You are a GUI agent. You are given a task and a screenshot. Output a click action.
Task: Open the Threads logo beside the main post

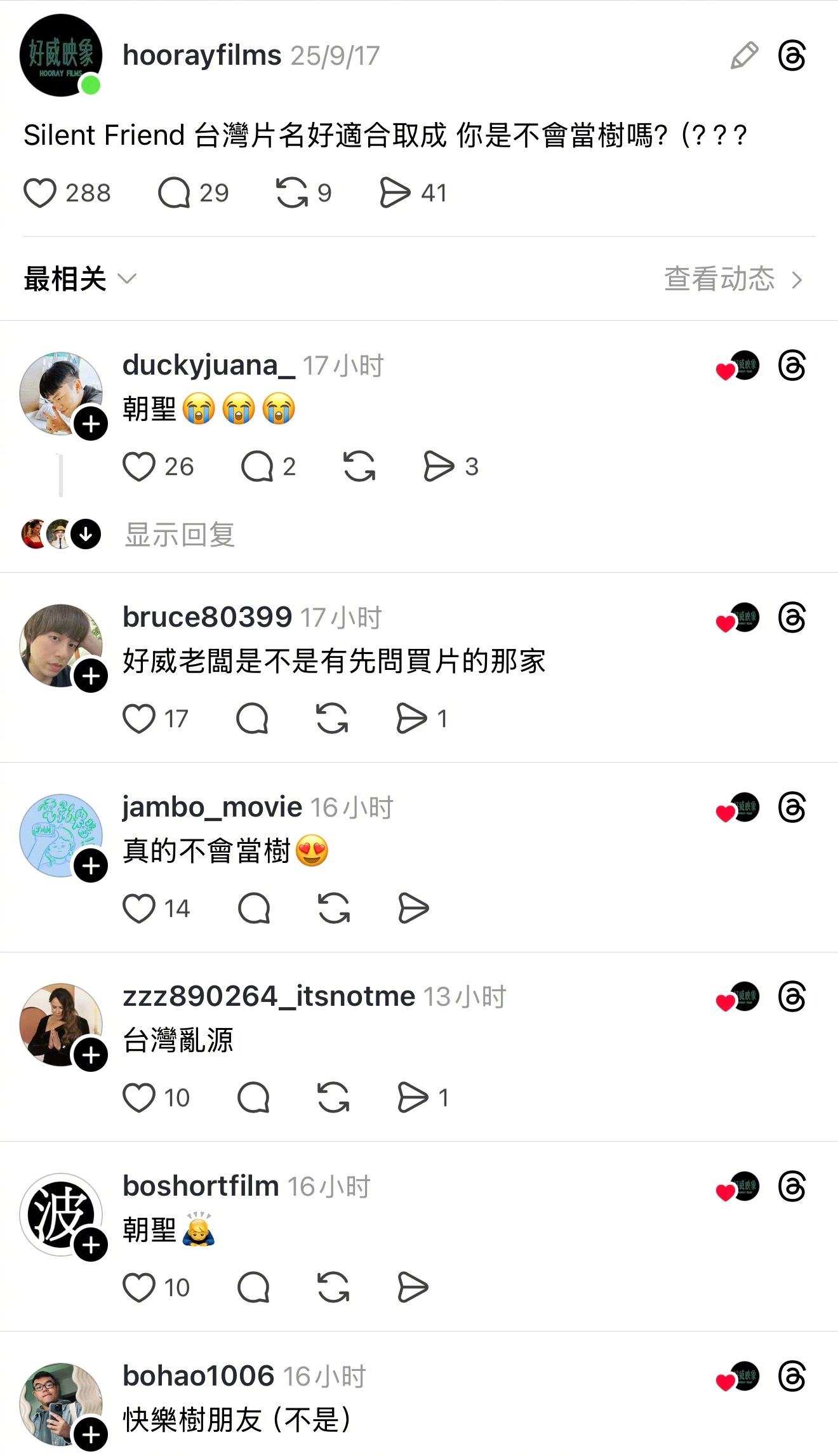(792, 56)
